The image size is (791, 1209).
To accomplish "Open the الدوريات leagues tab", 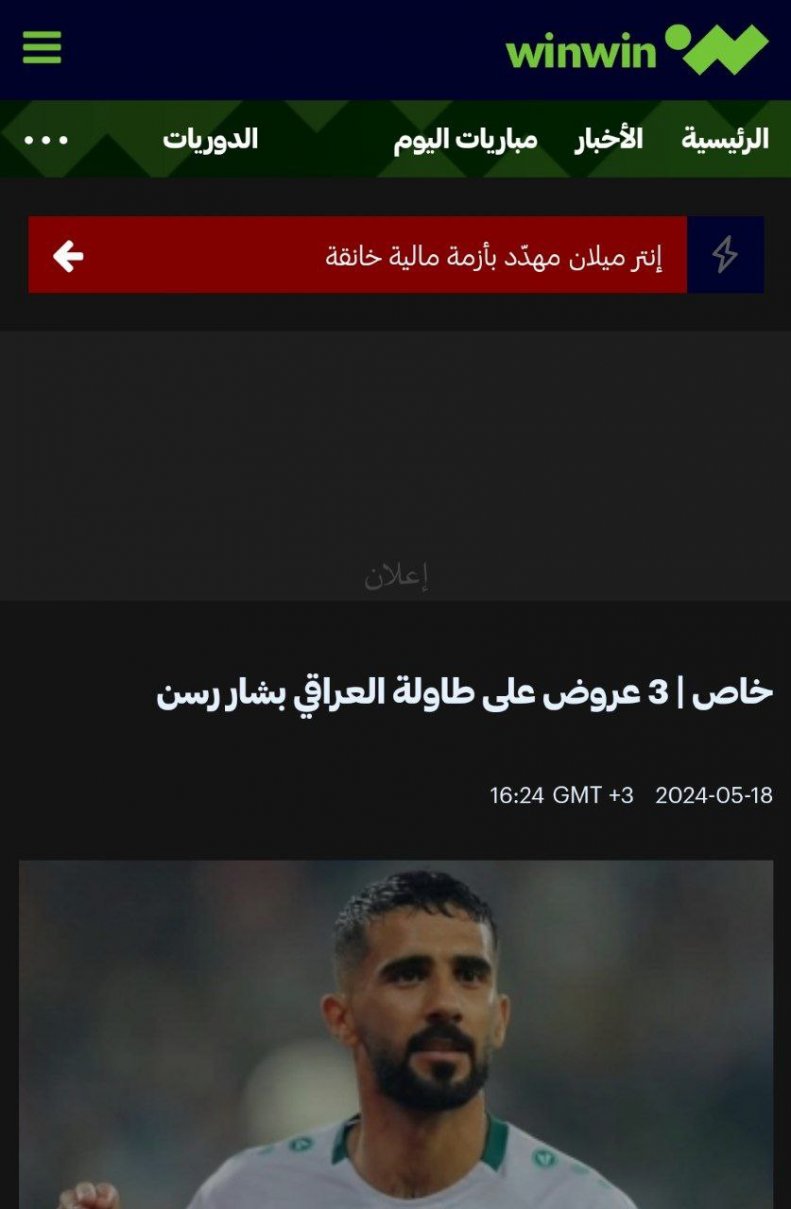I will 210,139.
